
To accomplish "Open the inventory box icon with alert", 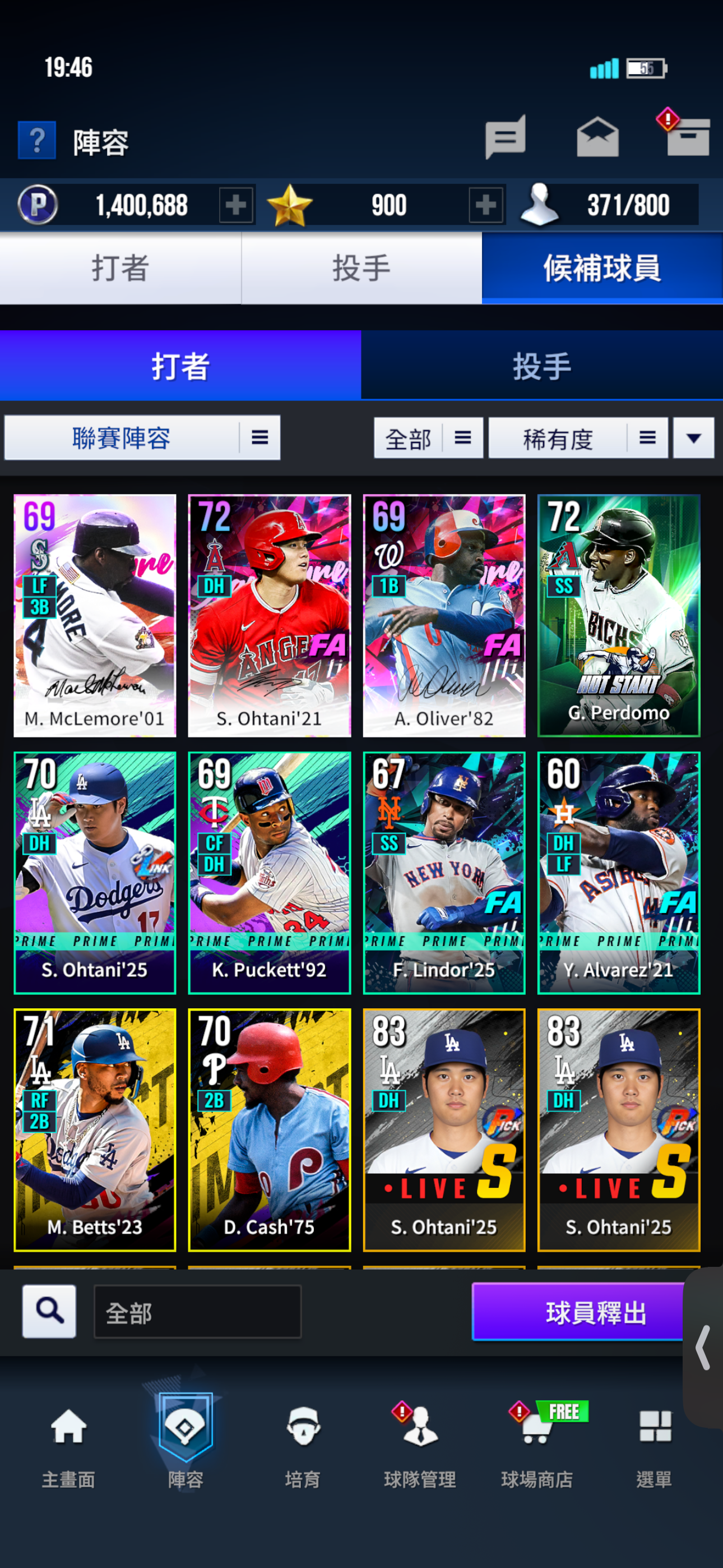I will pyautogui.click(x=688, y=136).
